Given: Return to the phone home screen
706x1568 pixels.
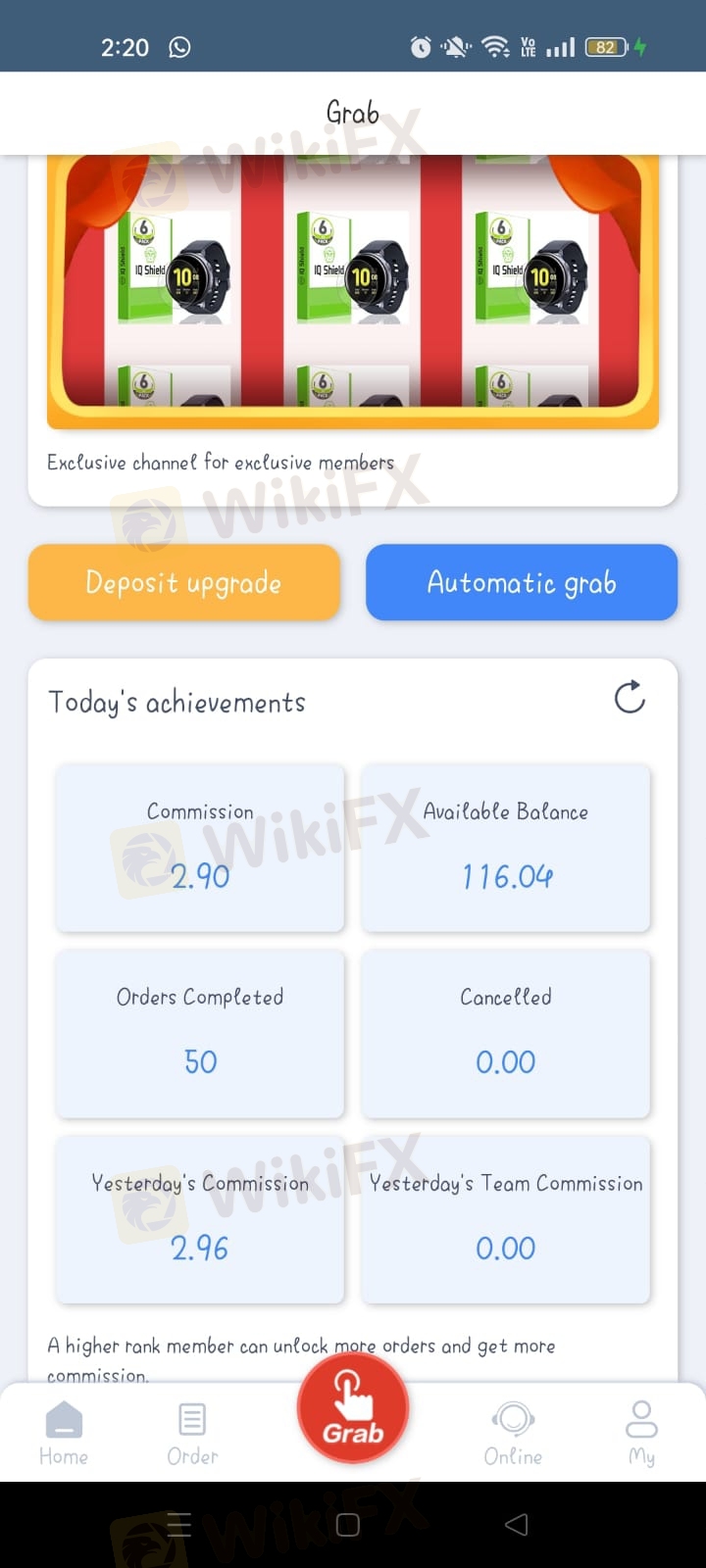Looking at the screenshot, I should pyautogui.click(x=348, y=1524).
